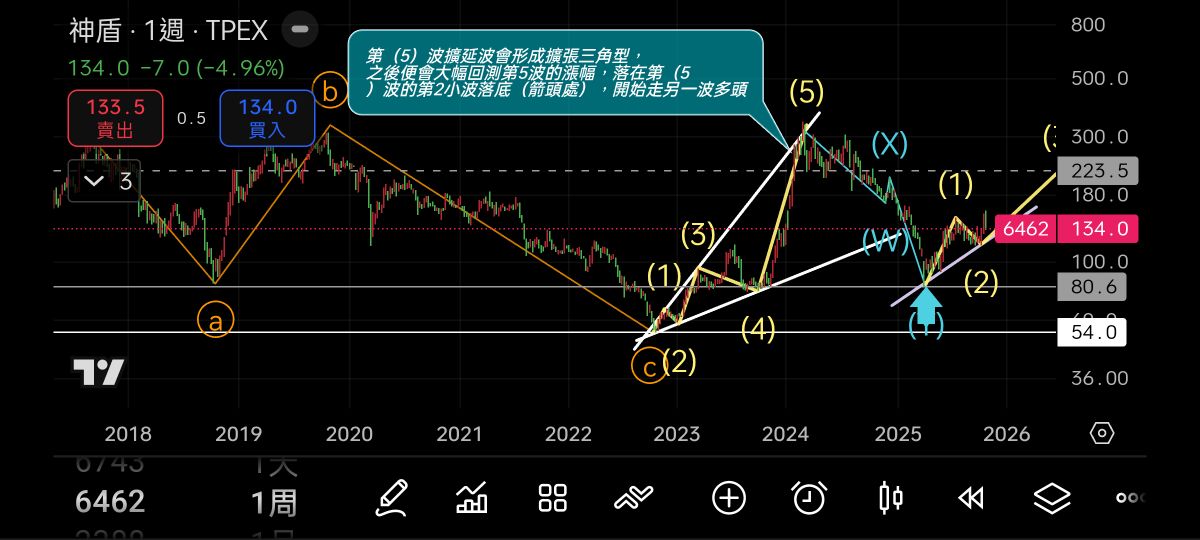Viewport: 1200px width, 540px height.
Task: Select the 6462 symbol picker
Action: (110, 501)
